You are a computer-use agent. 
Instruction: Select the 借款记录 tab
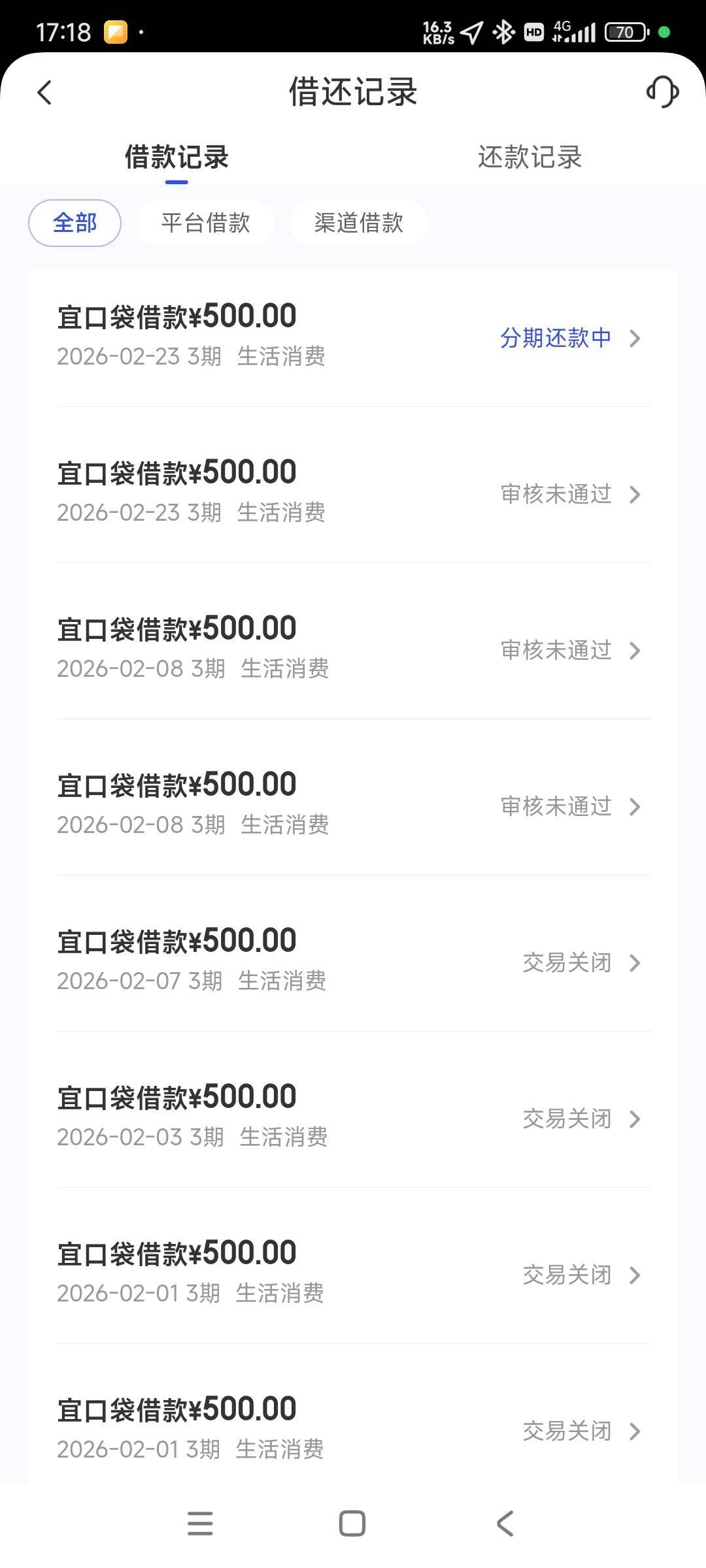[x=176, y=157]
